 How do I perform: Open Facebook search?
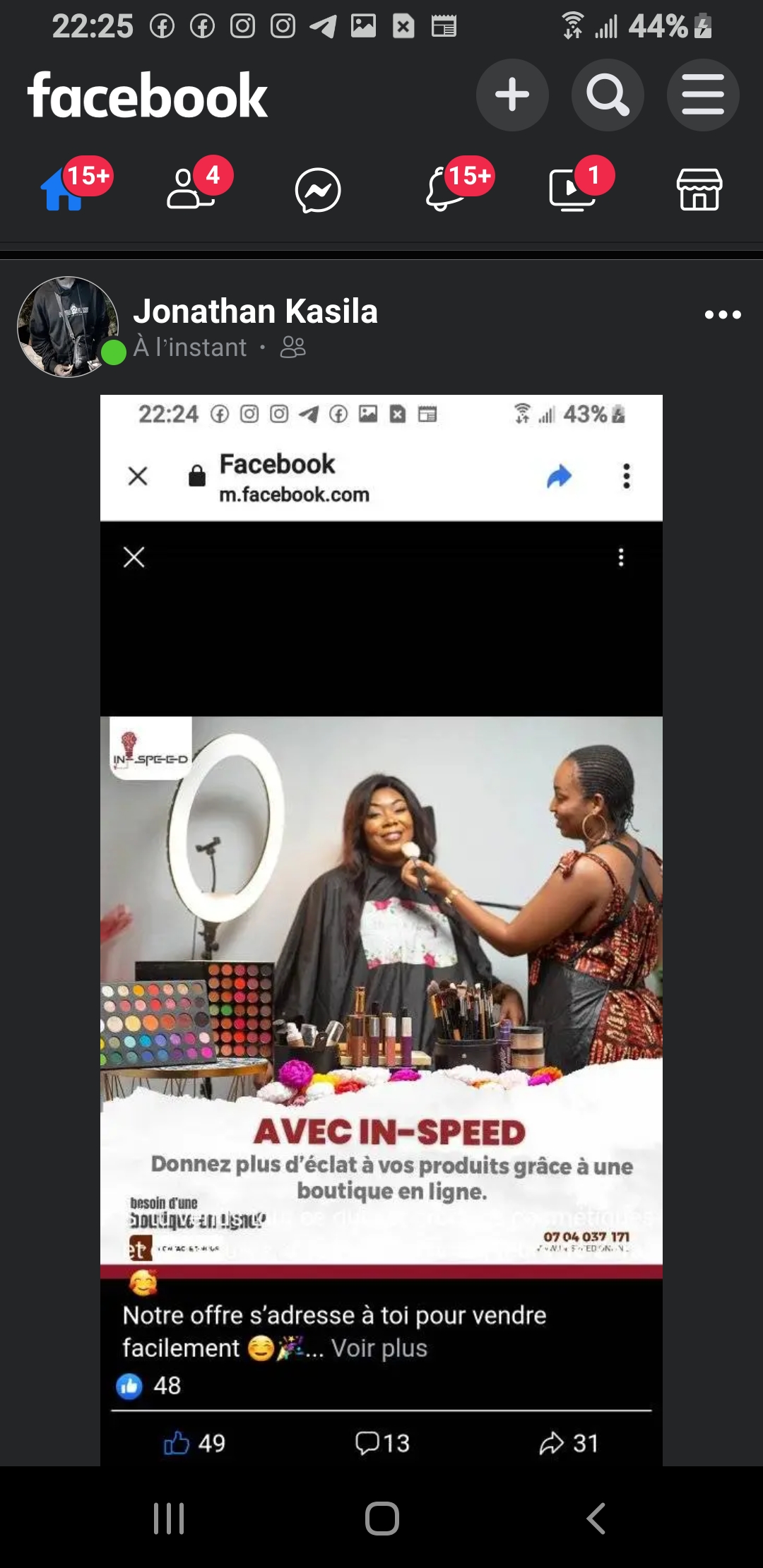click(608, 95)
